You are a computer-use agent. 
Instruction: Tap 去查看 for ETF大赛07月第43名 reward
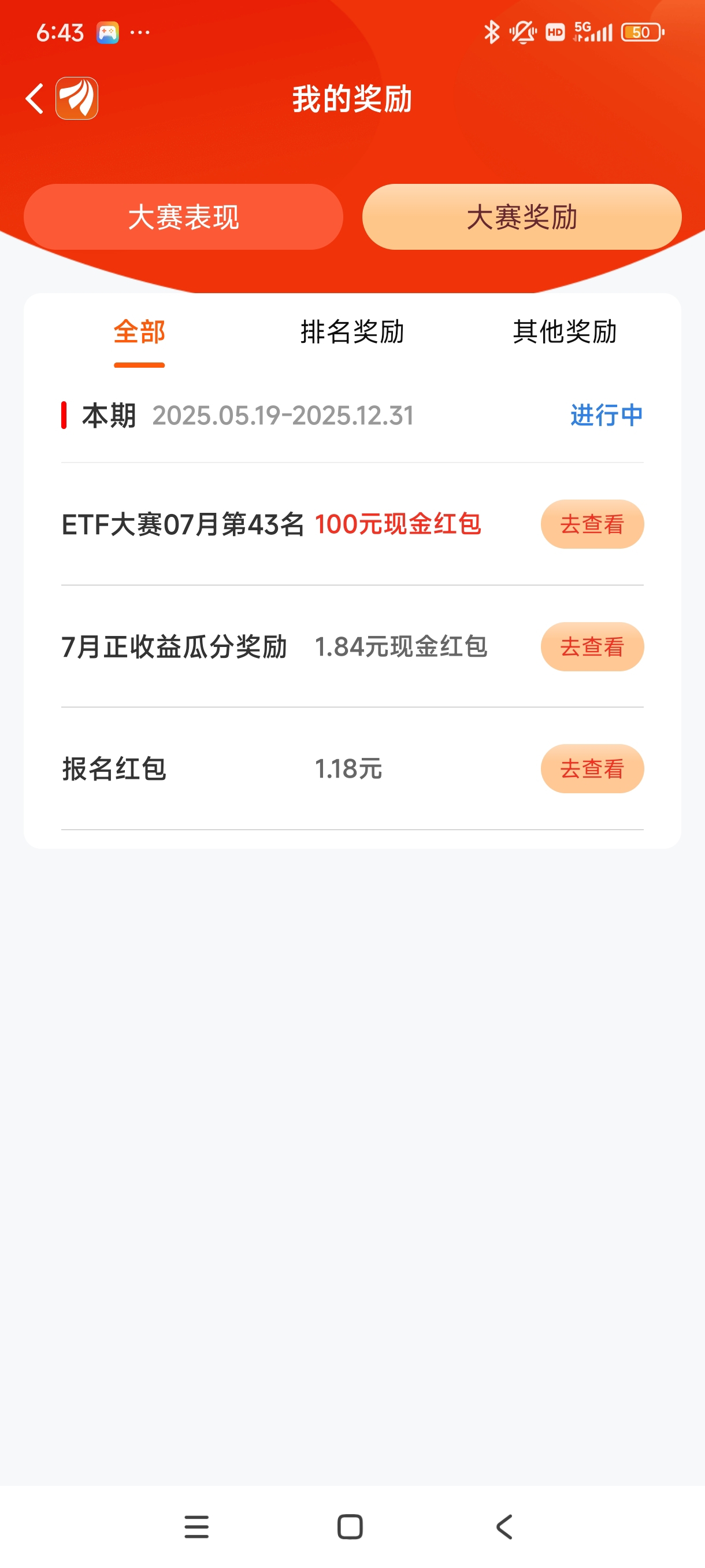[x=592, y=524]
